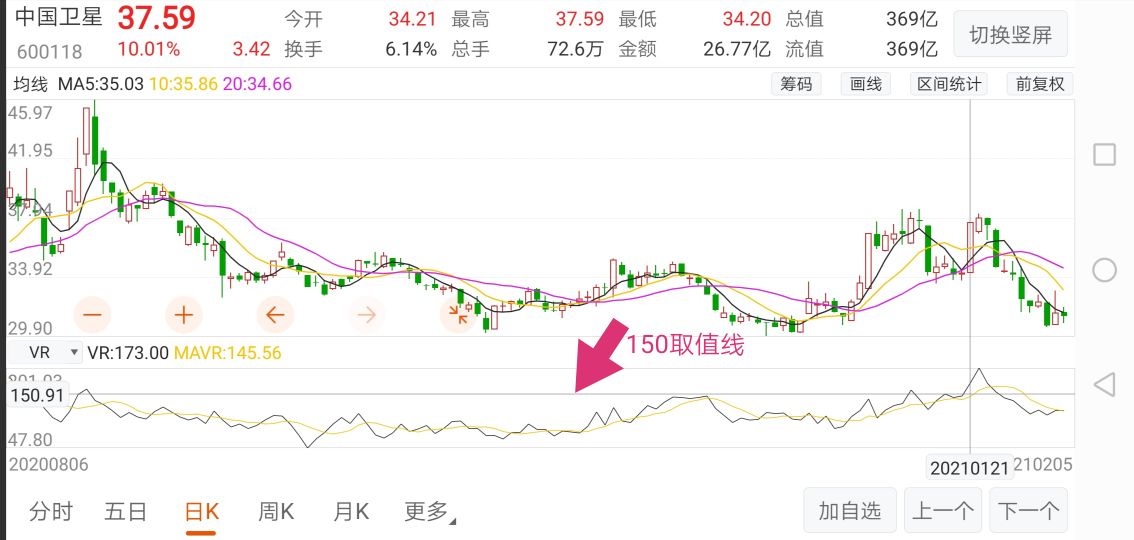
Task: Open the 前复权 adjustment option
Action: [x=1040, y=84]
